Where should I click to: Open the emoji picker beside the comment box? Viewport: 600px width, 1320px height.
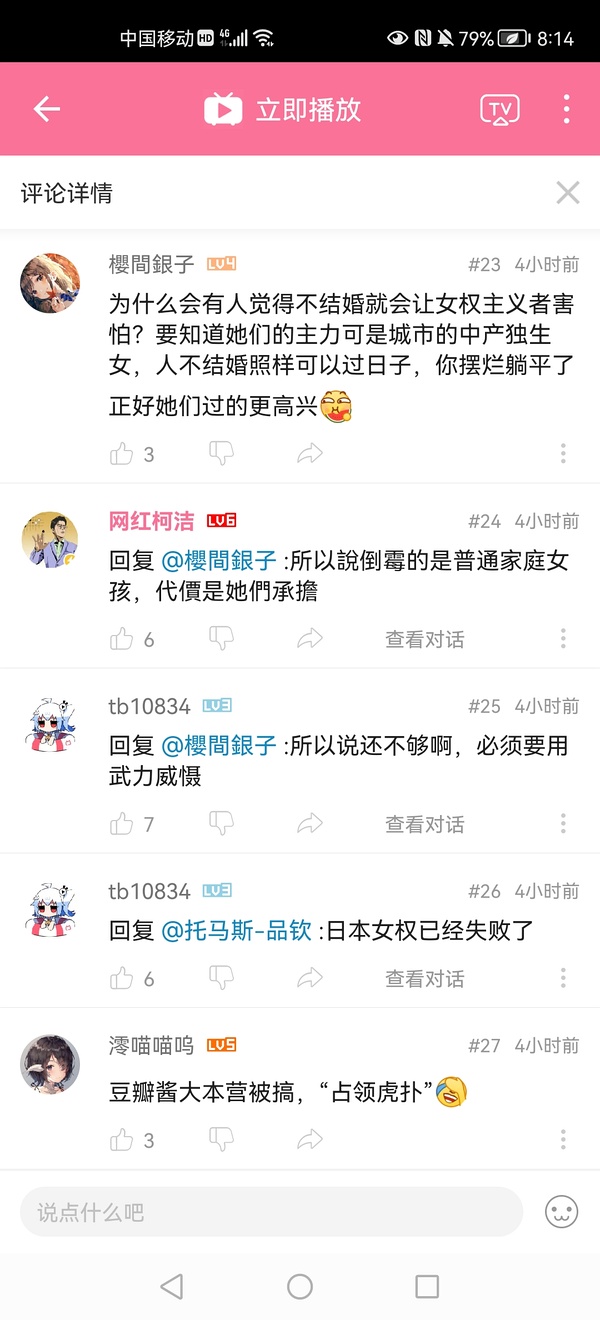click(562, 1213)
